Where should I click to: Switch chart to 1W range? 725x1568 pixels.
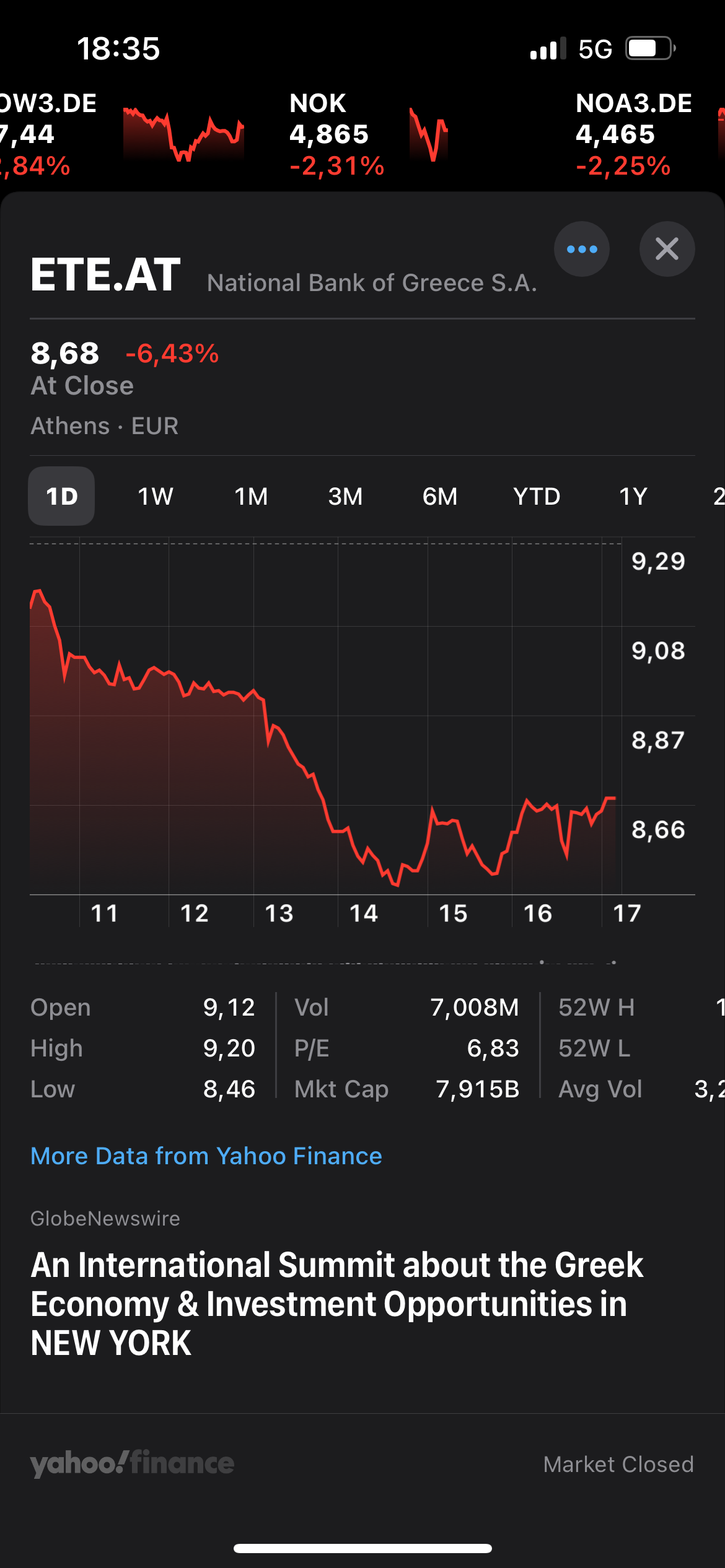[x=156, y=496]
